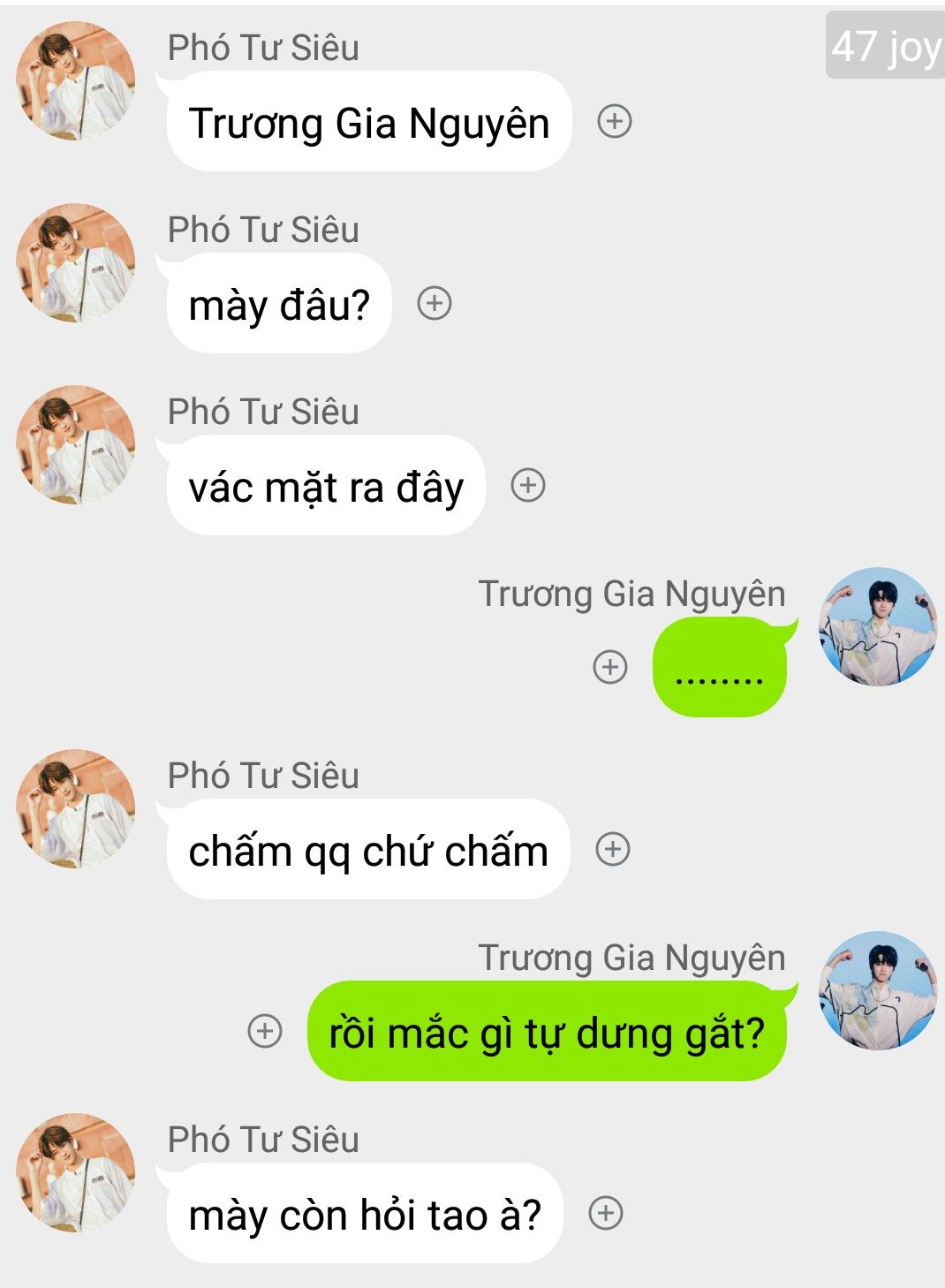This screenshot has width=945, height=1288.
Task: Tap the plus icon beside "mày còn hỏi tao à?"
Action: [606, 1213]
